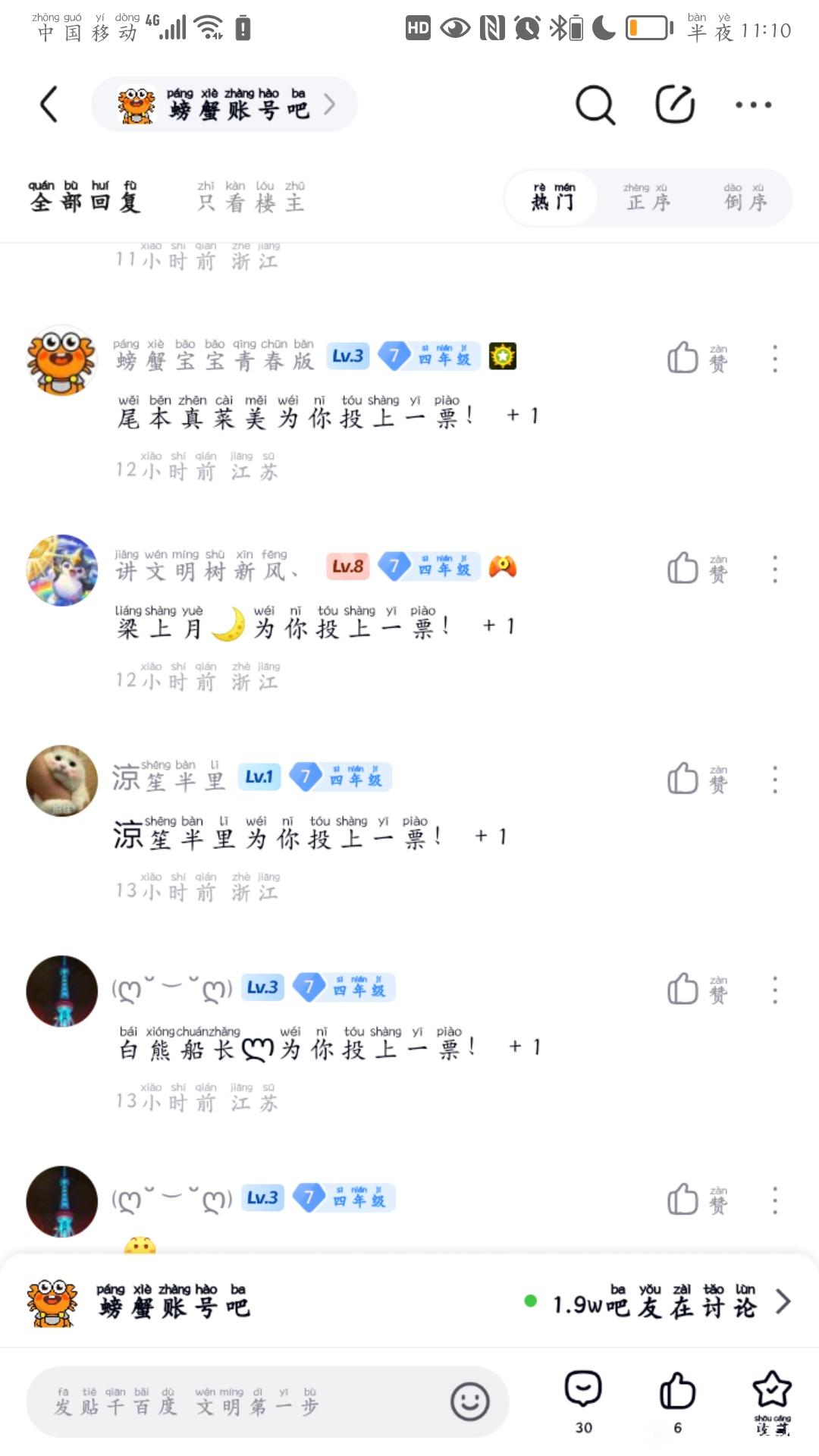Select 正序 sort order
819x1456 pixels.
(x=648, y=199)
